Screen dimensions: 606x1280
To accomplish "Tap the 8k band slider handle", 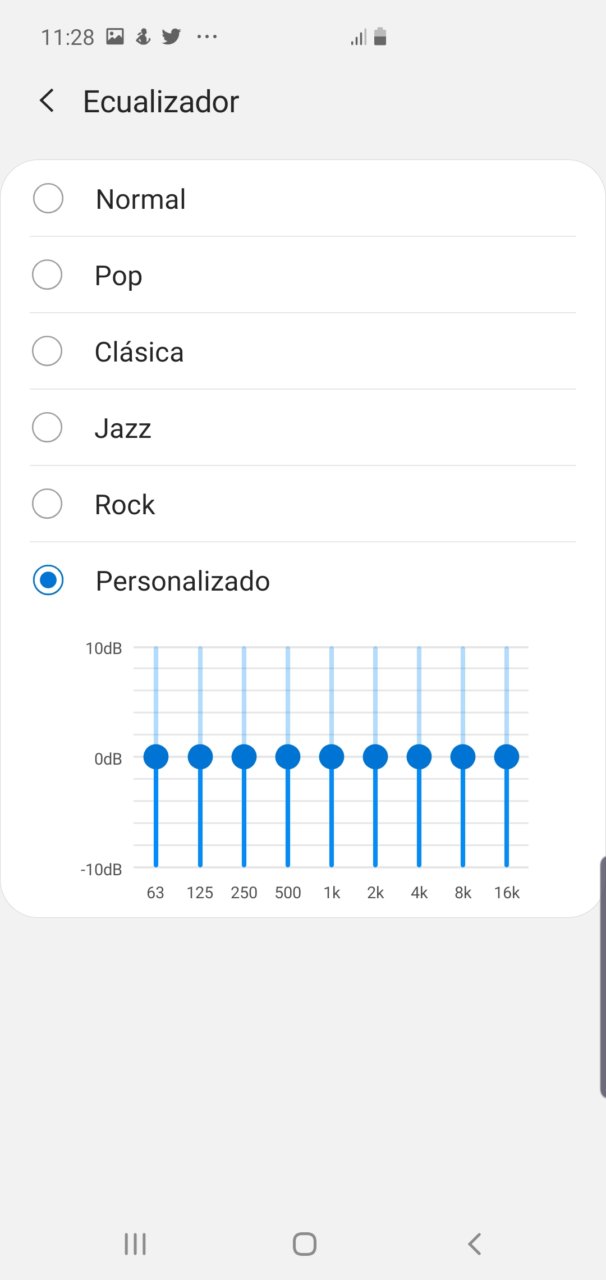I will pos(463,757).
